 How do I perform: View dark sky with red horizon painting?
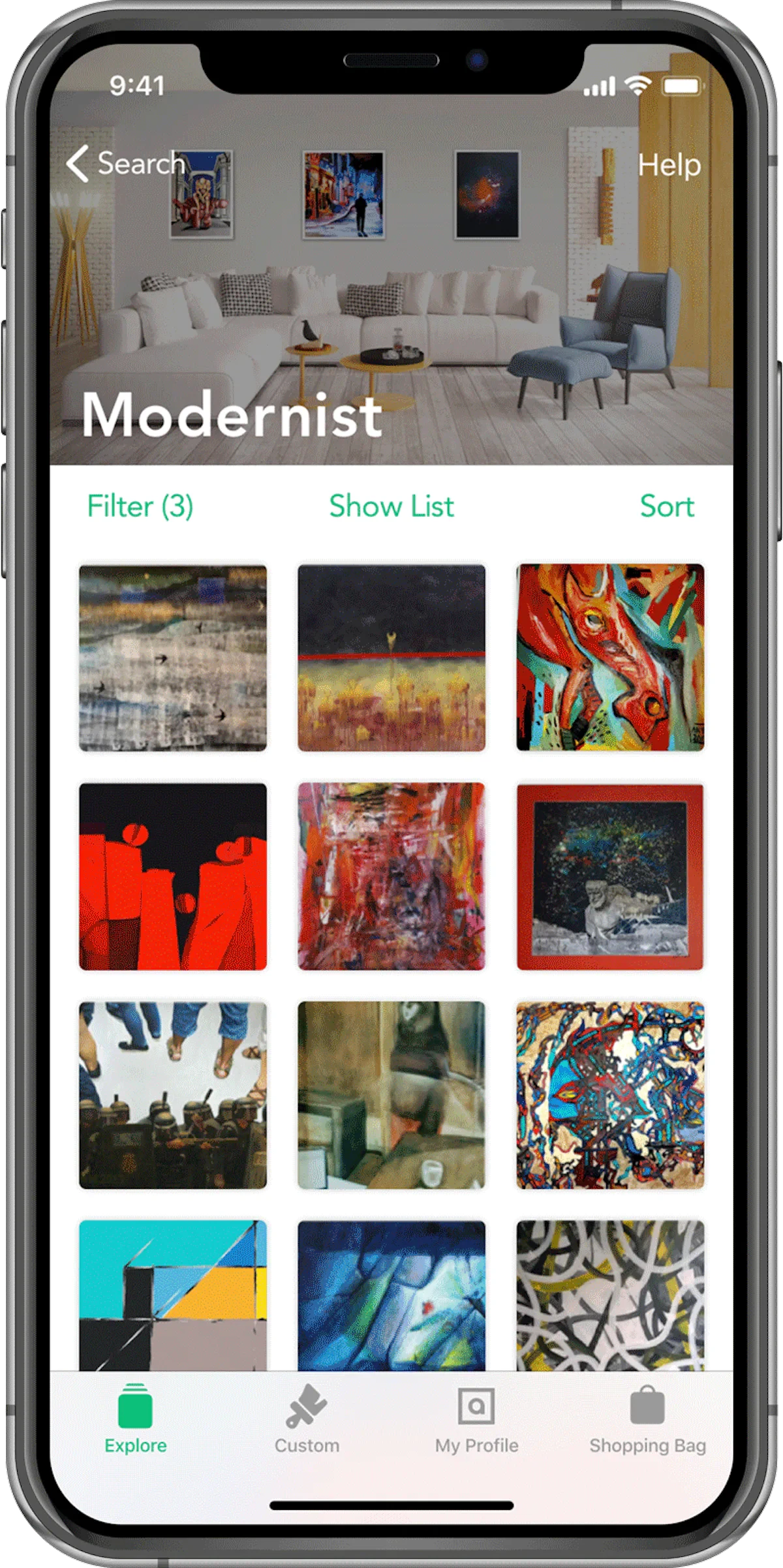pyautogui.click(x=391, y=658)
